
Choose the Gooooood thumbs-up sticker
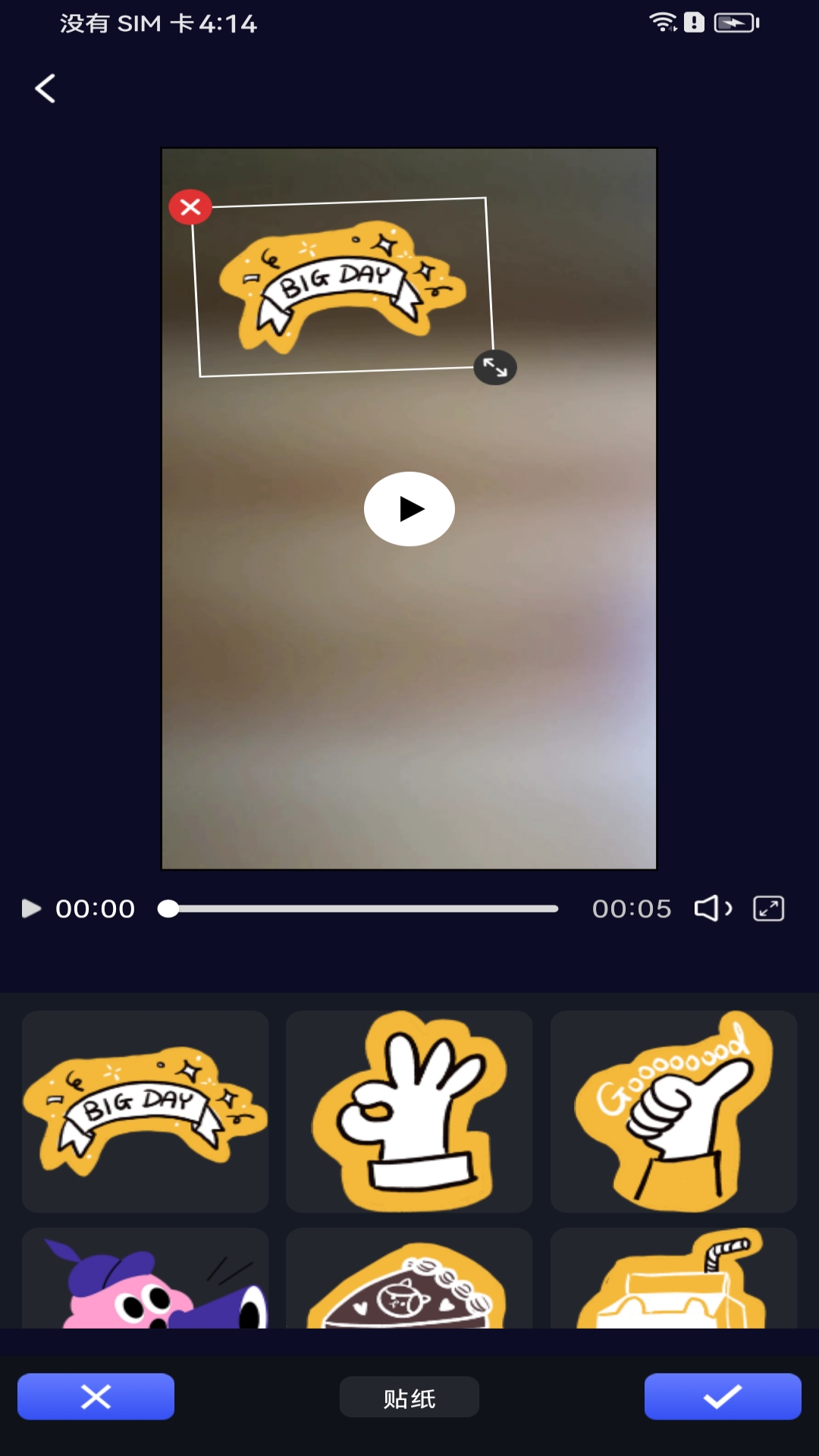673,1111
